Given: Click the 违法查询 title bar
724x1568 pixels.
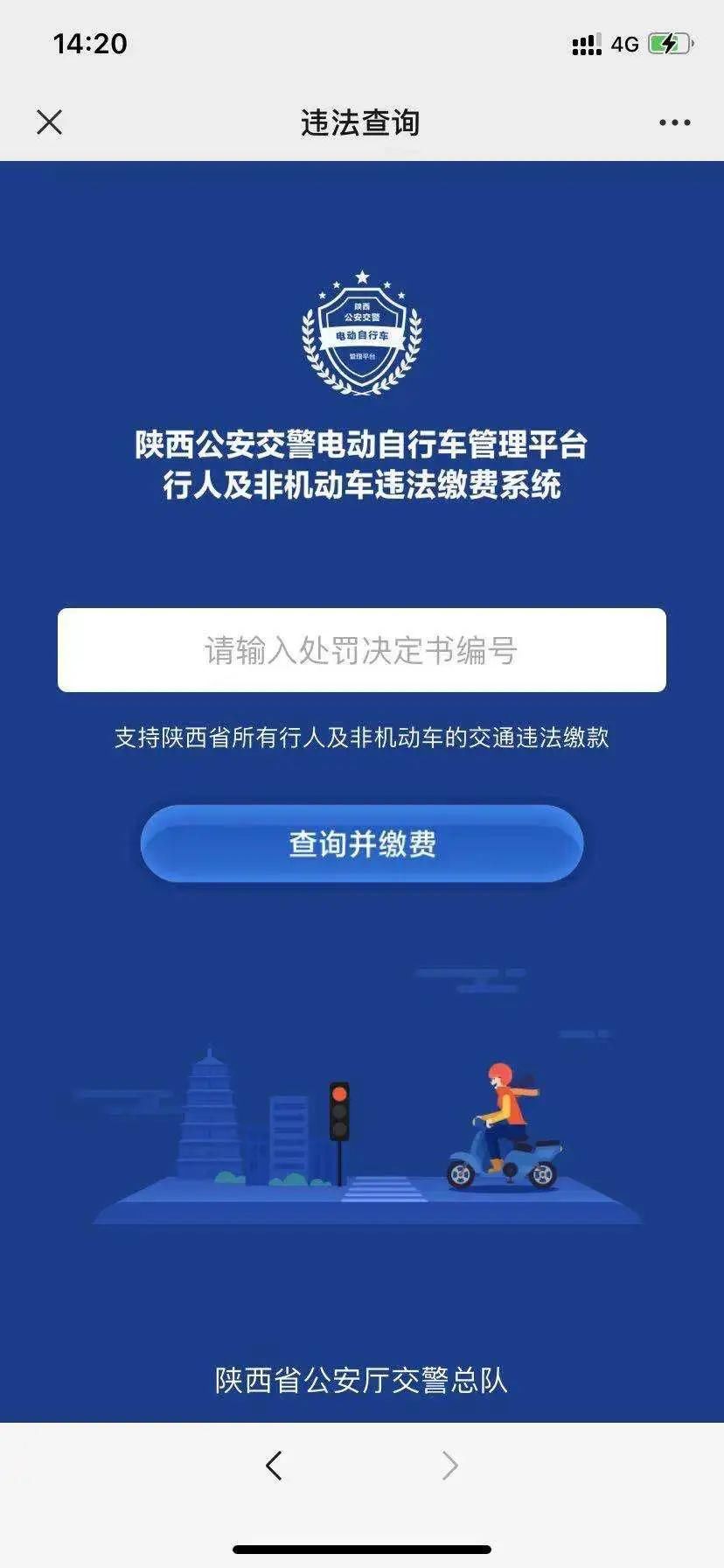Looking at the screenshot, I should point(361,122).
